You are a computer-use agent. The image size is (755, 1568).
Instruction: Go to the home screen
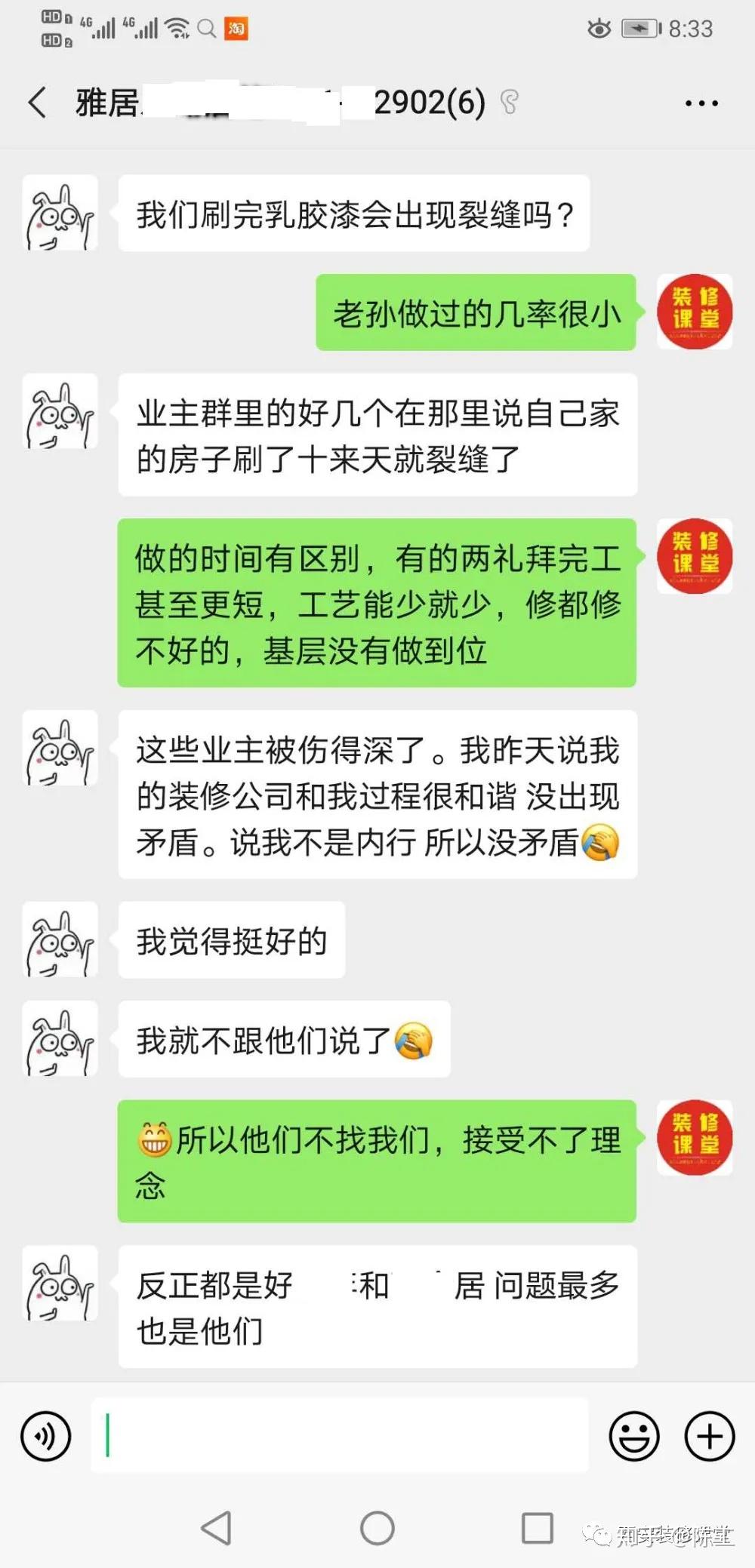(377, 1528)
